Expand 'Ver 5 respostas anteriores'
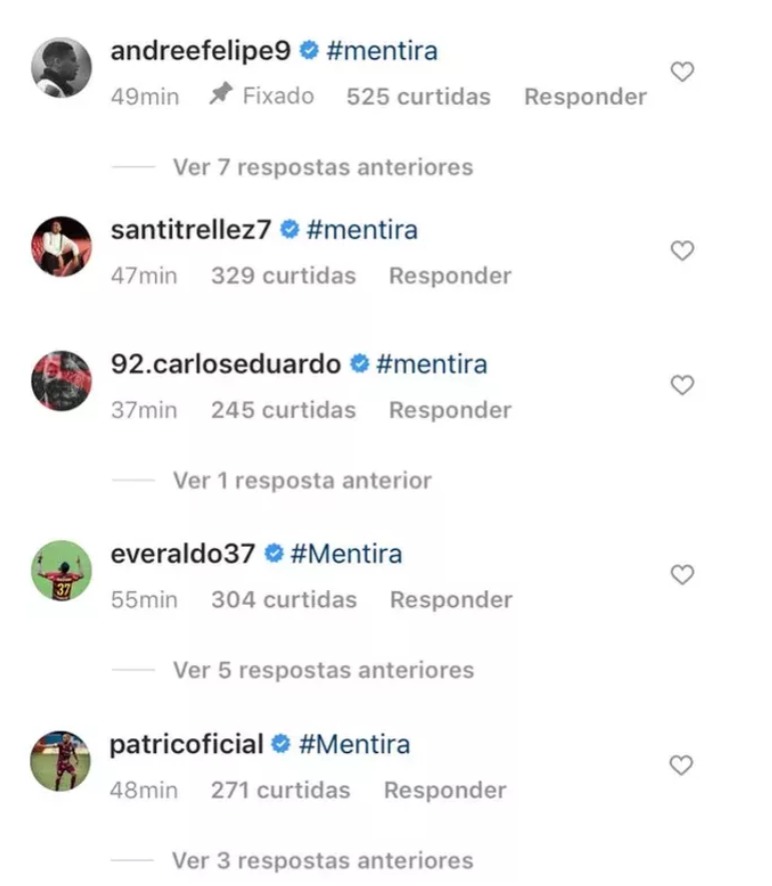 point(322,670)
